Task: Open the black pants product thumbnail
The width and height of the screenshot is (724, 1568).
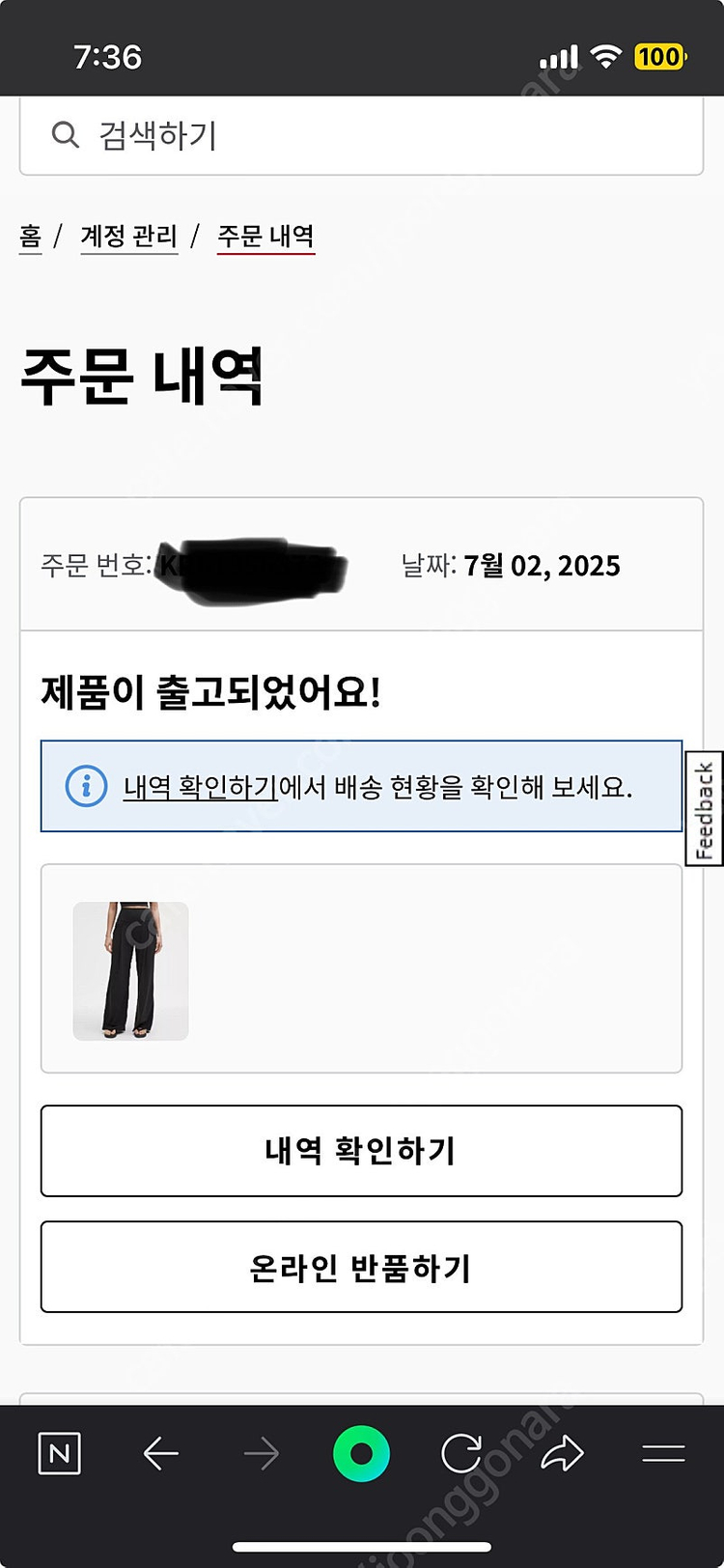Action: click(x=131, y=970)
